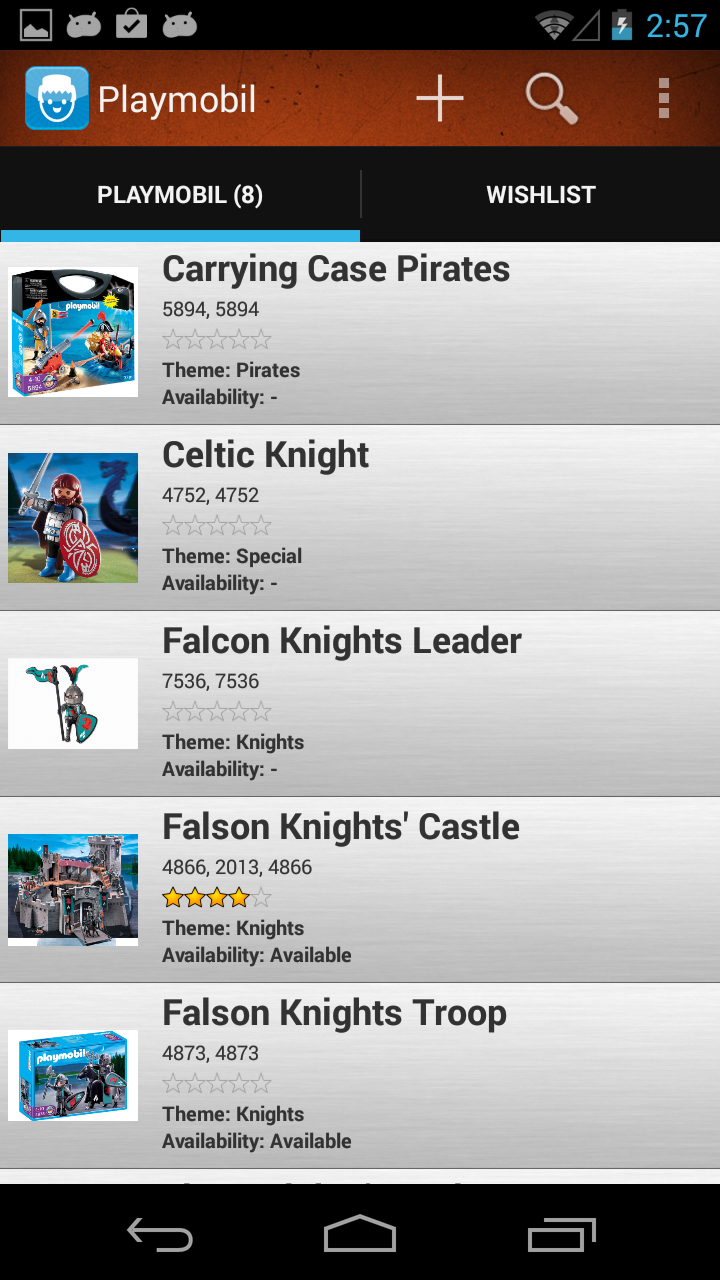Open the search icon
The width and height of the screenshot is (720, 1280).
pos(551,98)
